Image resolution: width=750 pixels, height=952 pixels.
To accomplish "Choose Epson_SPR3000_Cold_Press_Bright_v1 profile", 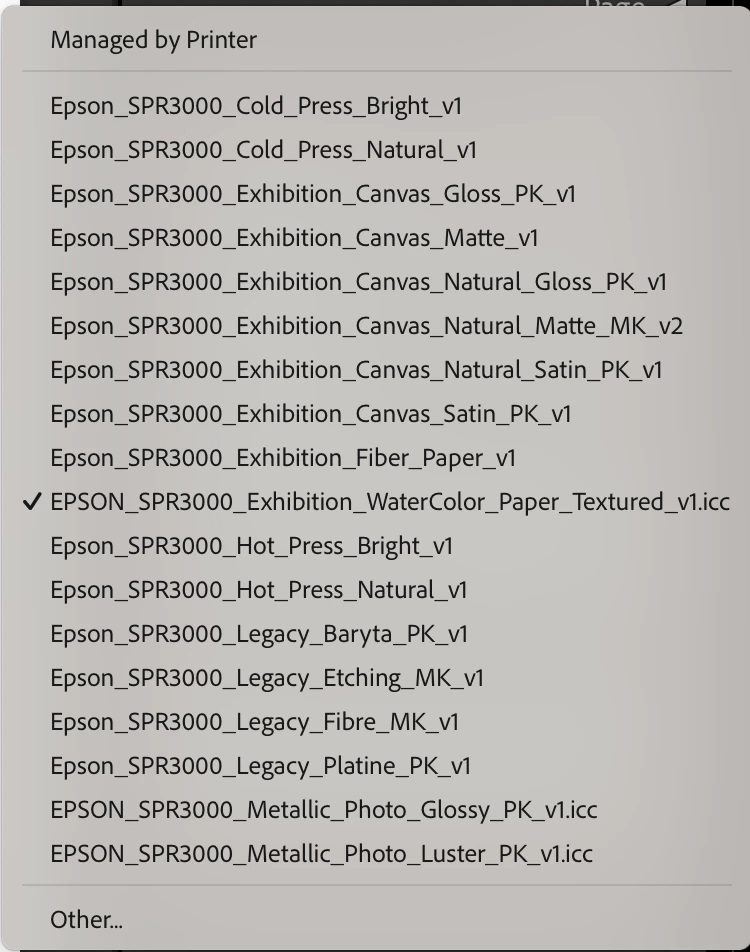I will 256,106.
